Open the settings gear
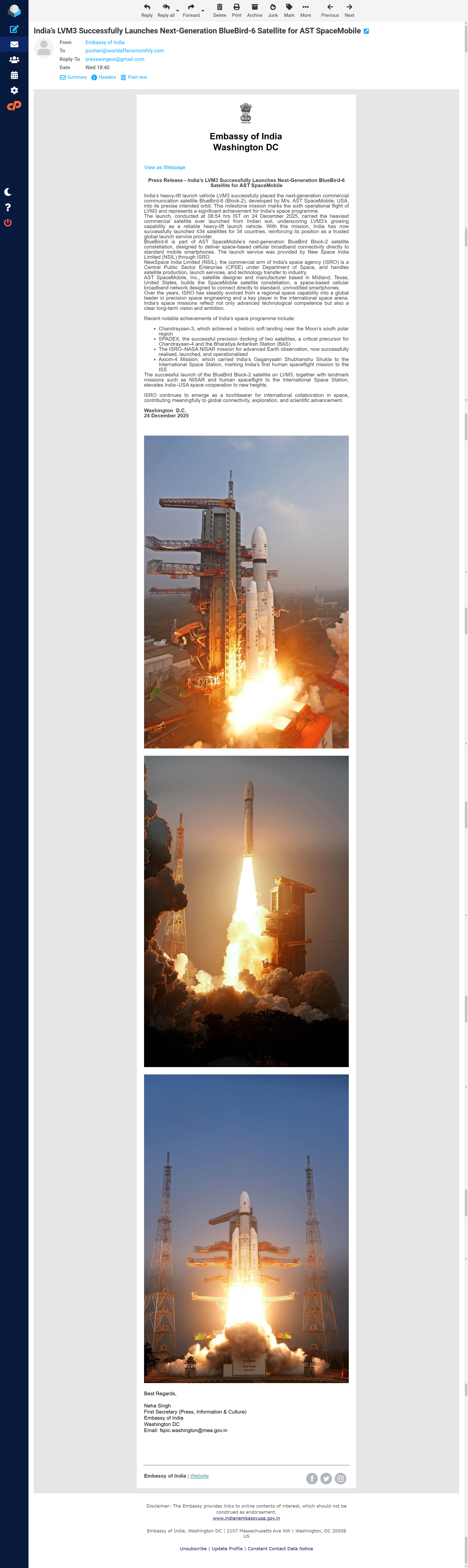The height and width of the screenshot is (1568, 468). [14, 90]
